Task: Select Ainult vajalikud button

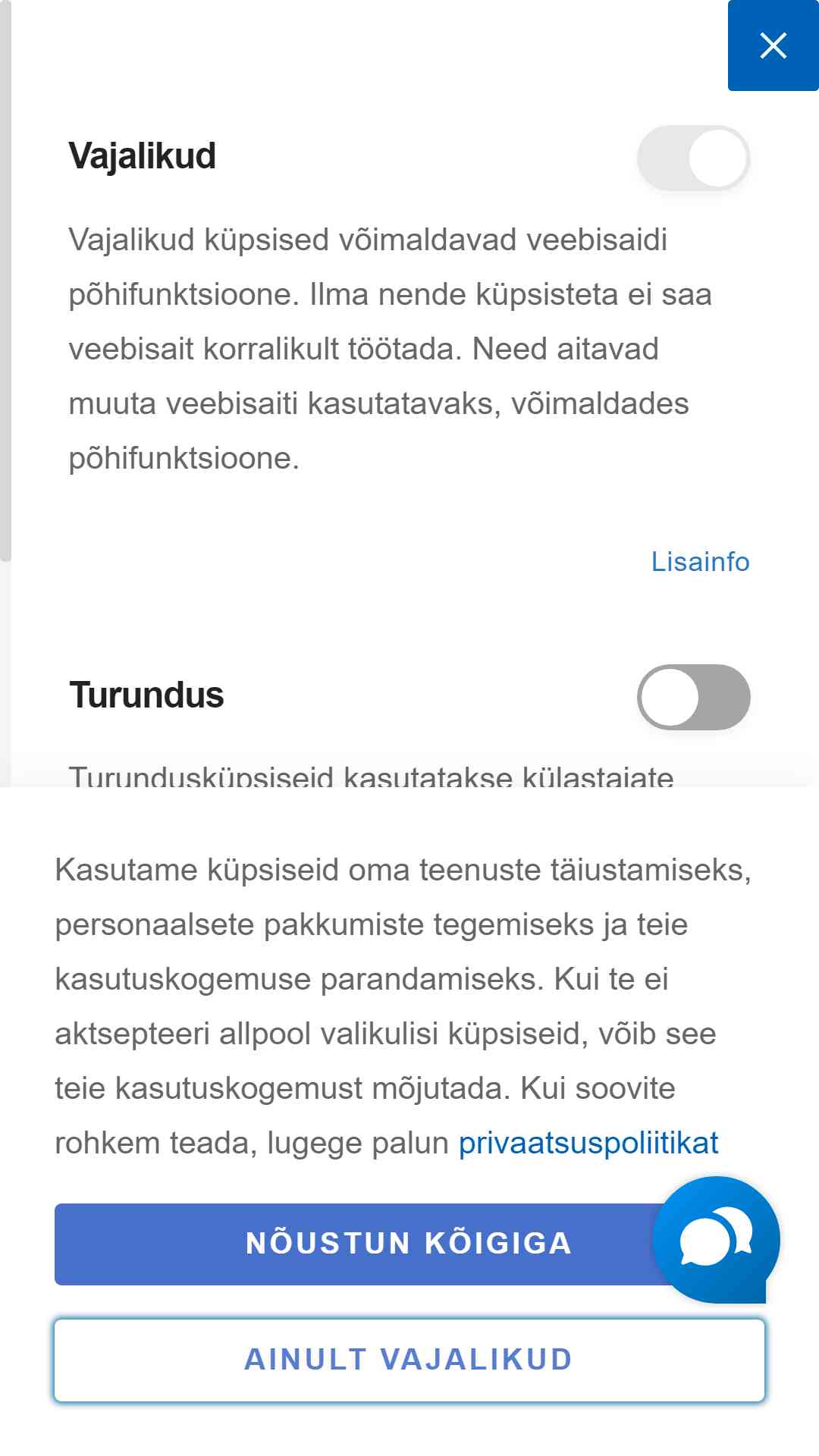Action: tap(409, 1360)
